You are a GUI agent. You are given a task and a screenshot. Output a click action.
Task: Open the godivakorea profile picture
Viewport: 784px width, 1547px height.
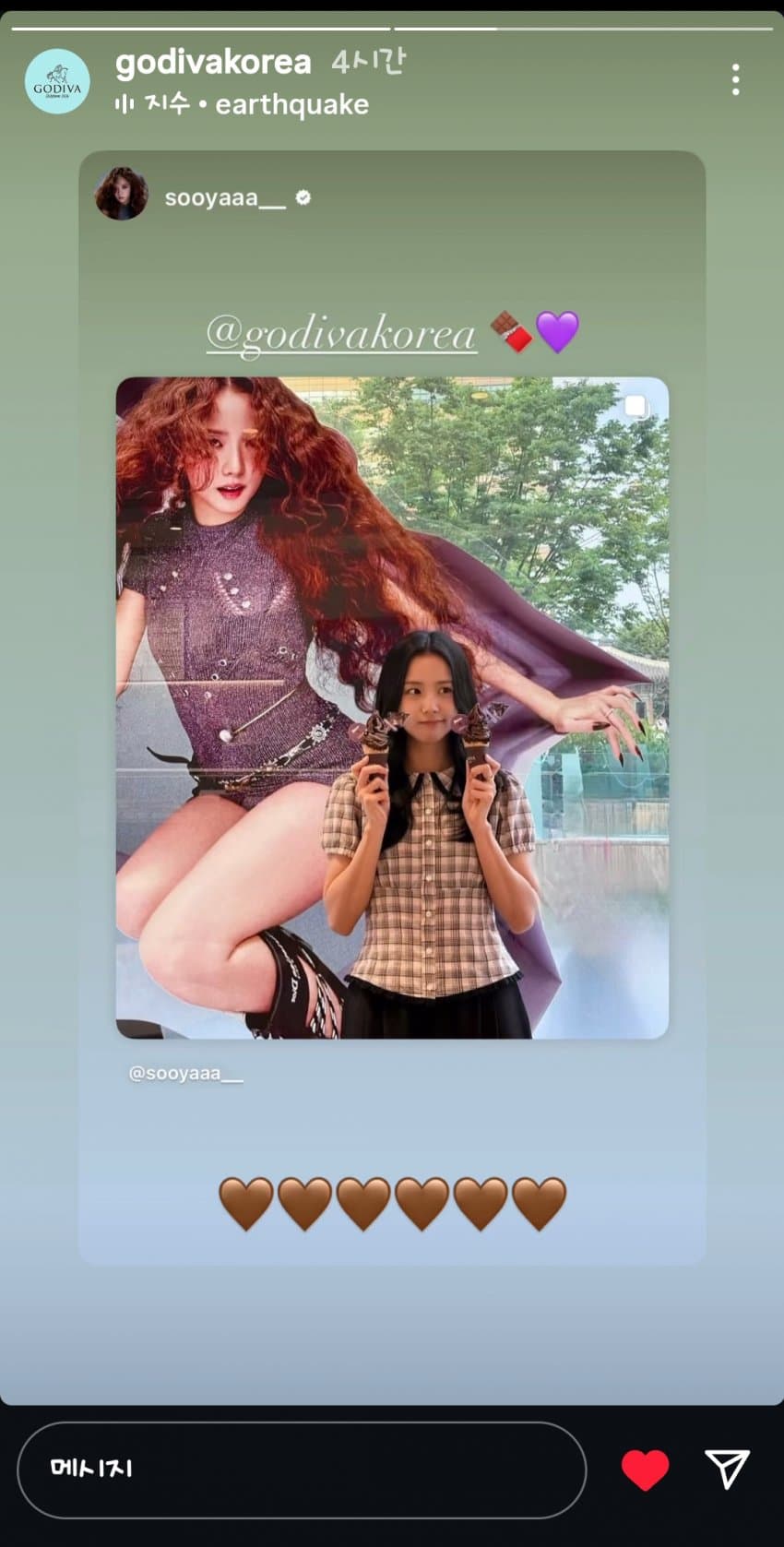pyautogui.click(x=57, y=81)
